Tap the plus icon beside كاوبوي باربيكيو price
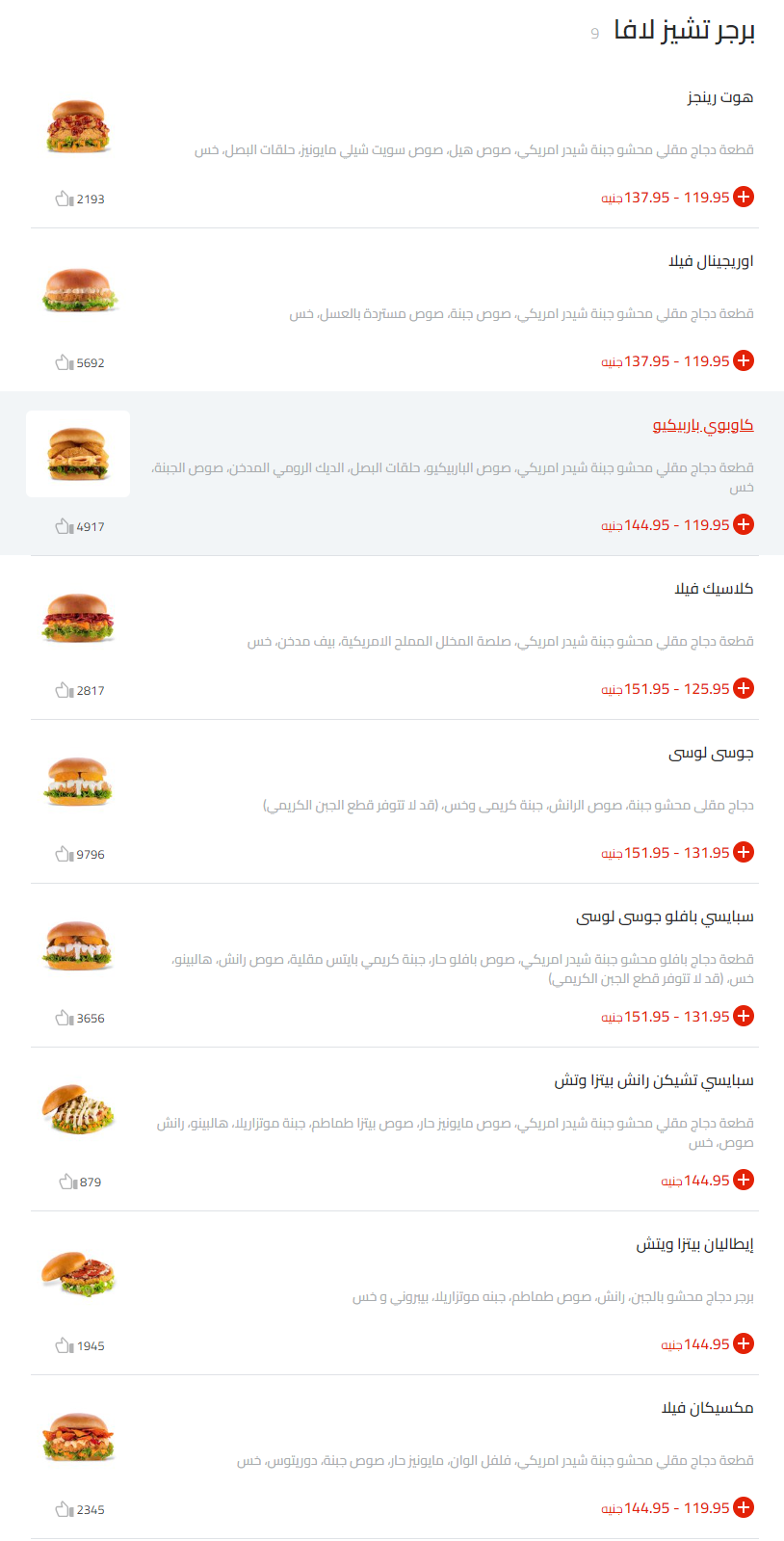The height and width of the screenshot is (1541, 784). (x=743, y=524)
